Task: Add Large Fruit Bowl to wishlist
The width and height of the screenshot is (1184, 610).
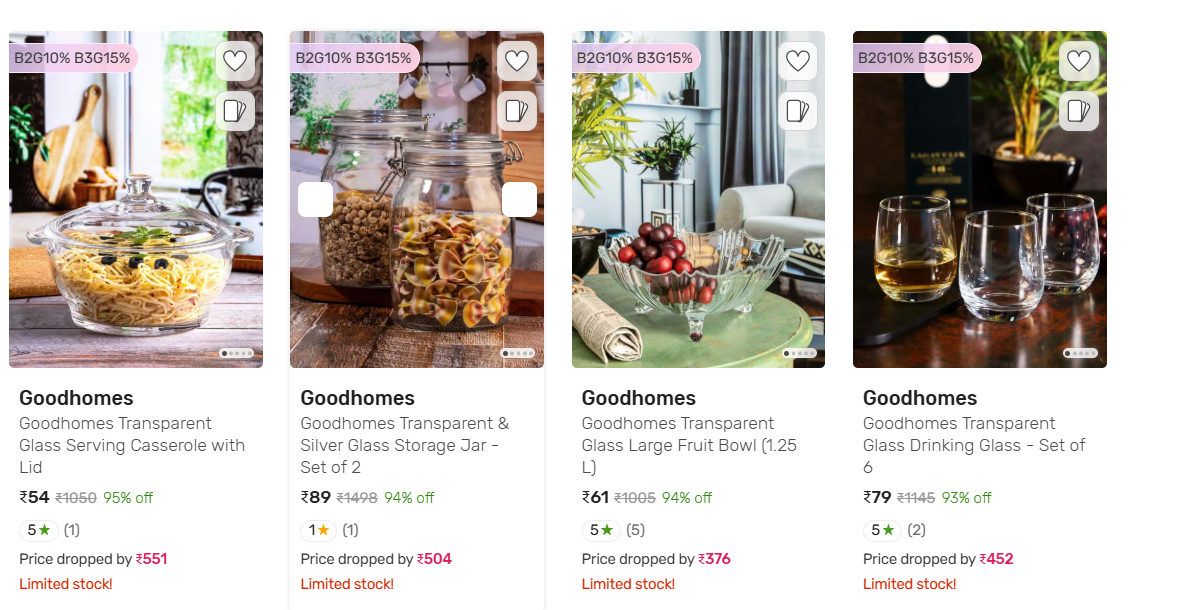Action: pos(797,61)
